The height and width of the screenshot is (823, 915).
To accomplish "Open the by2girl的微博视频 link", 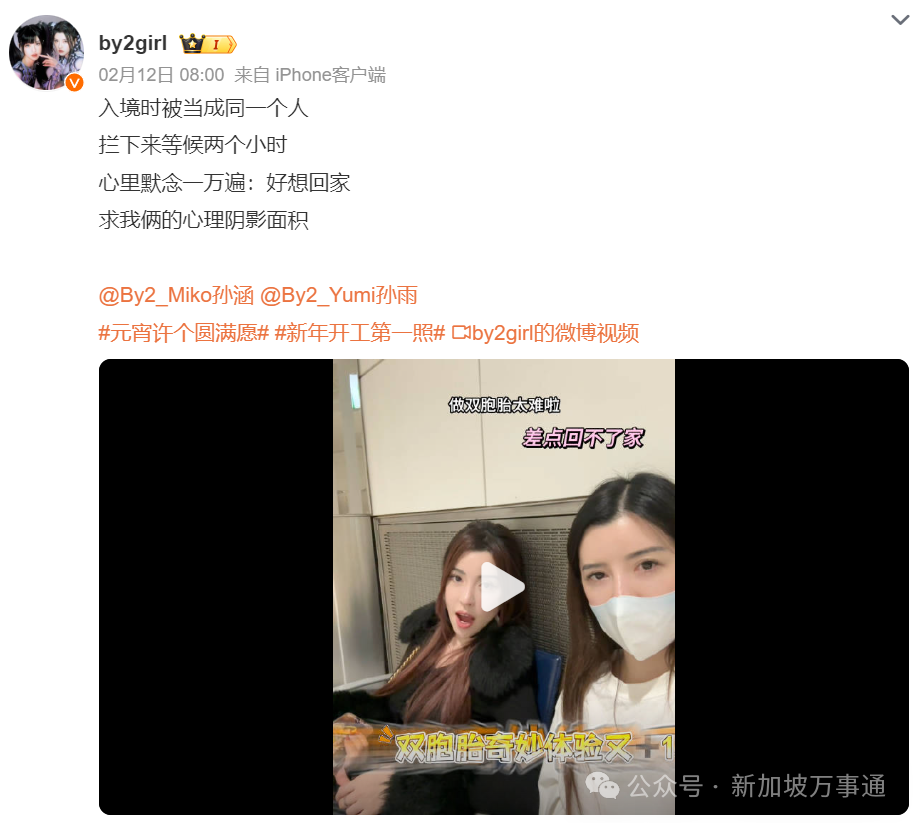I will coord(546,333).
